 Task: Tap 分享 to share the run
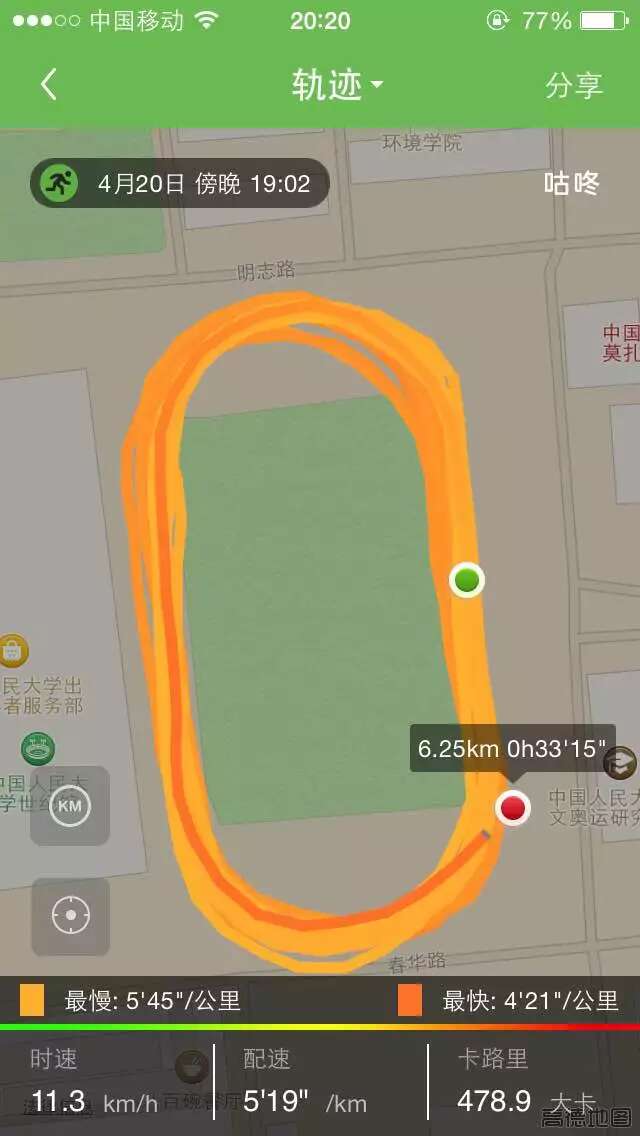[x=573, y=85]
